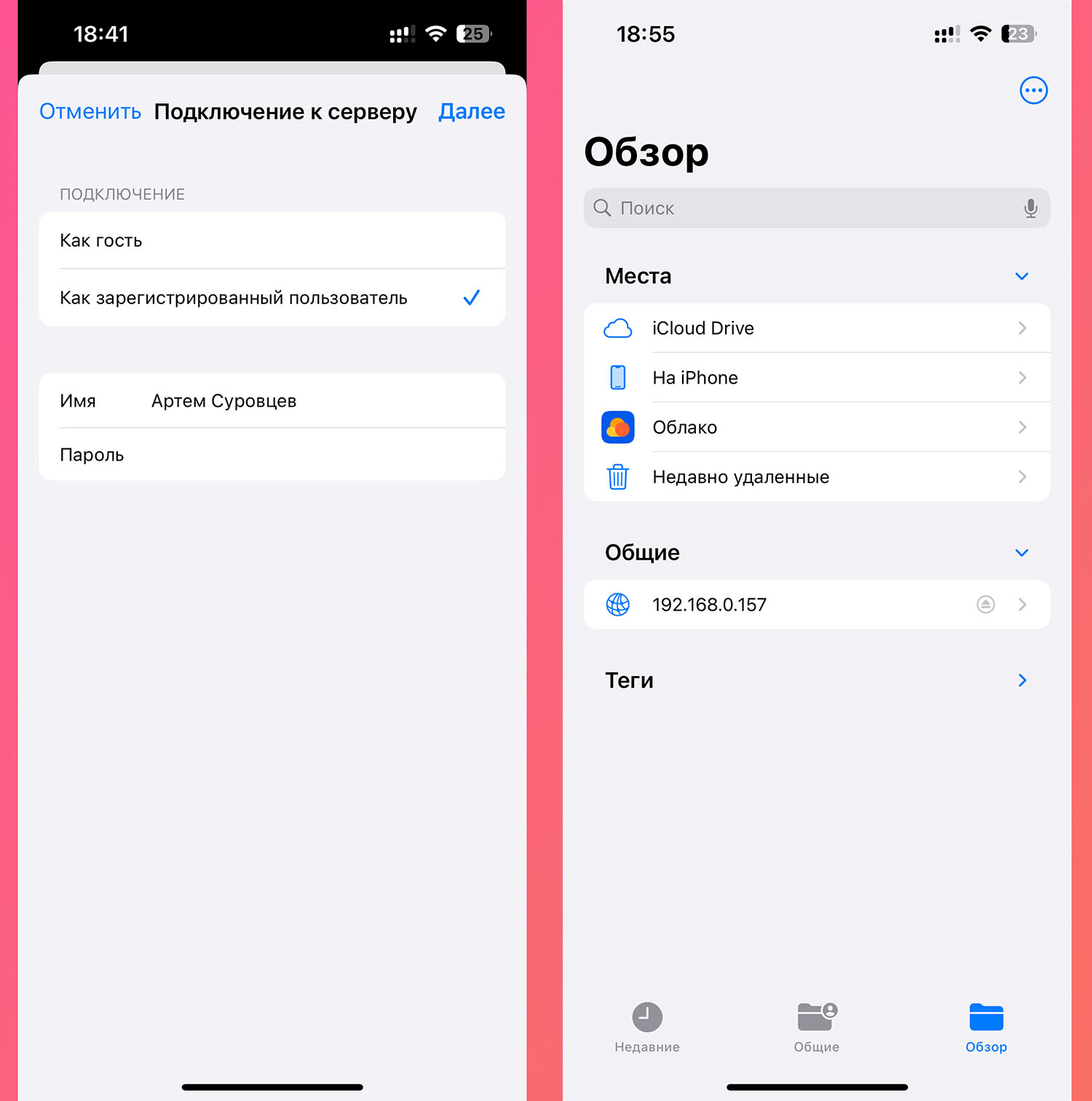Expand the Теги section
The width and height of the screenshot is (1092, 1101).
click(x=1021, y=680)
